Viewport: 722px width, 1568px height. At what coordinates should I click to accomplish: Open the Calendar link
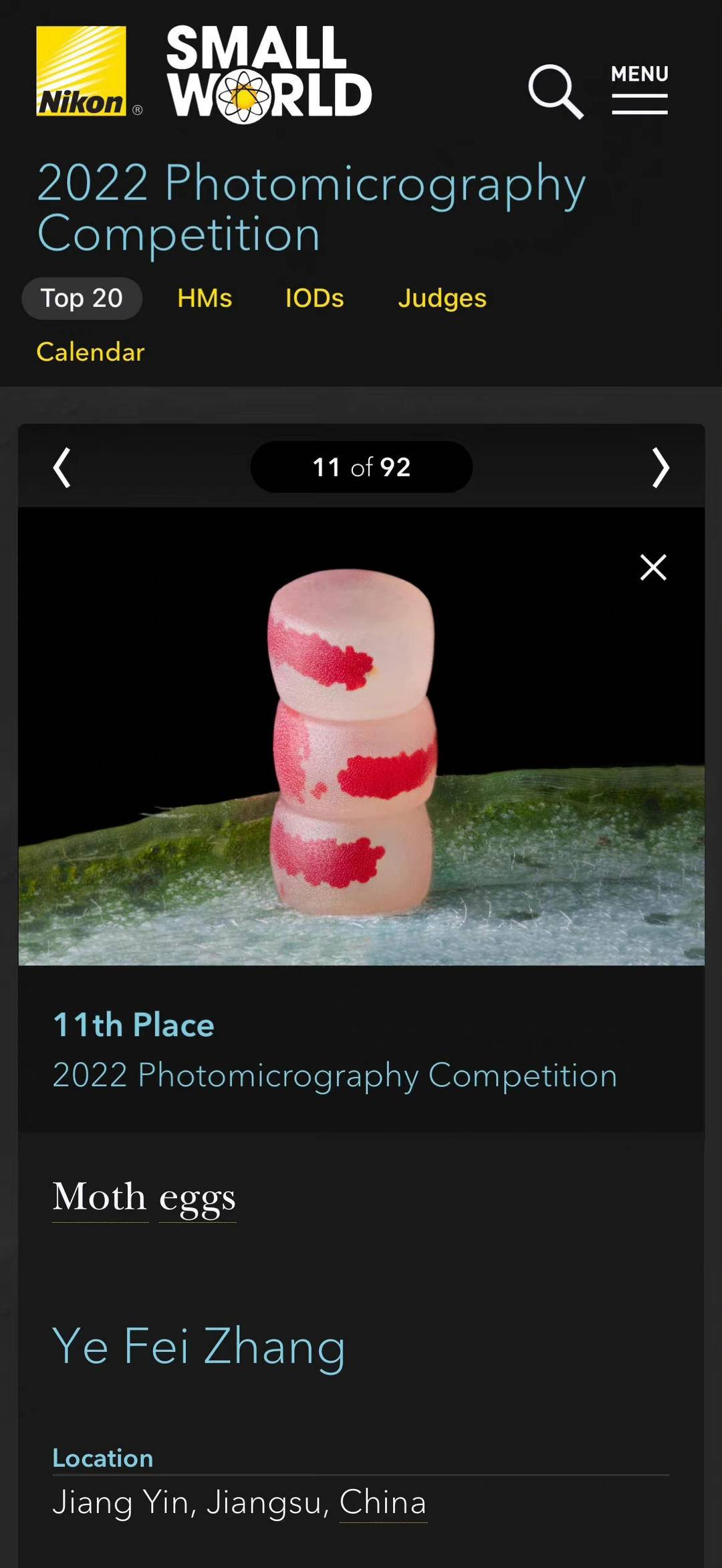coord(90,352)
